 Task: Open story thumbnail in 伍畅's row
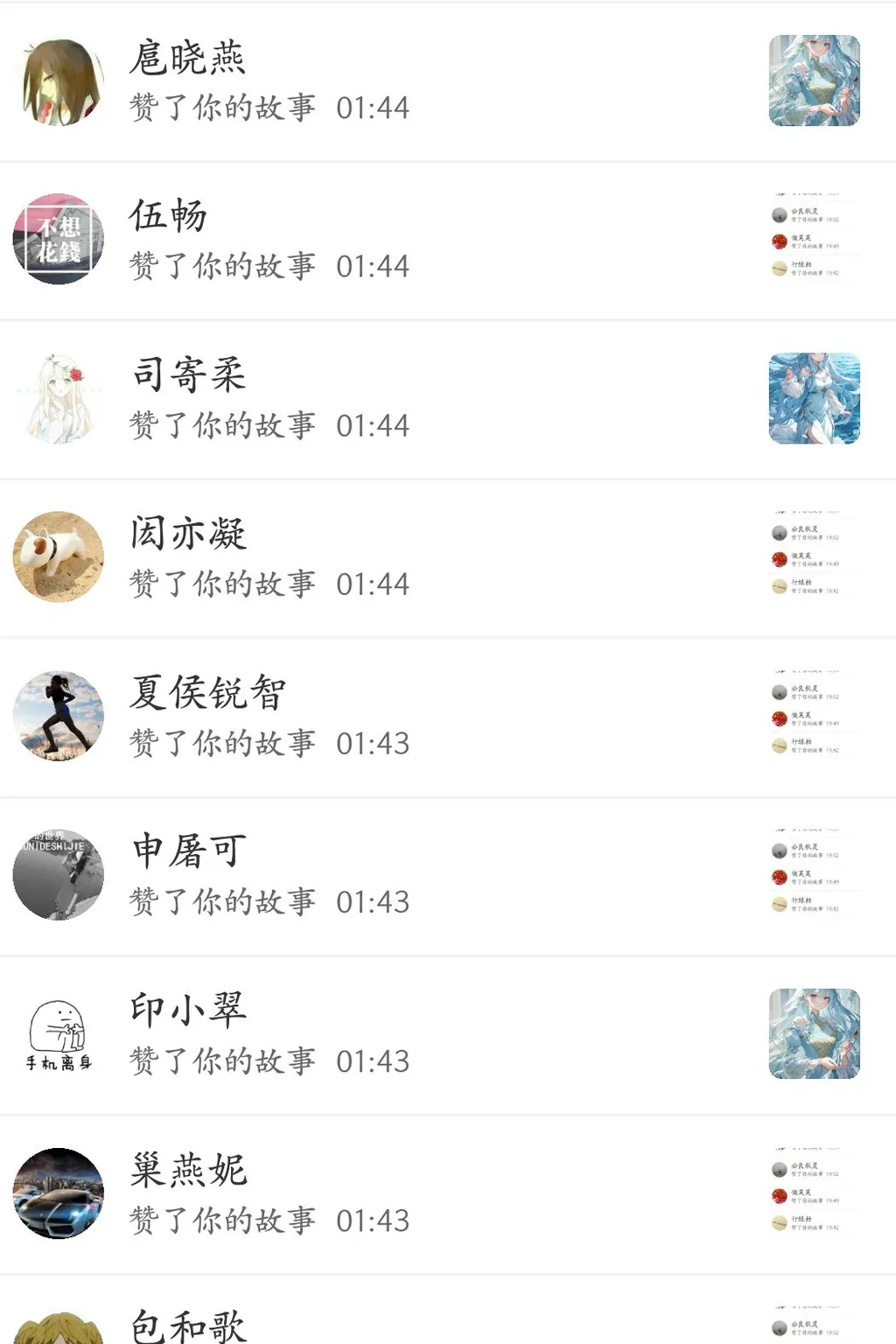pos(814,239)
